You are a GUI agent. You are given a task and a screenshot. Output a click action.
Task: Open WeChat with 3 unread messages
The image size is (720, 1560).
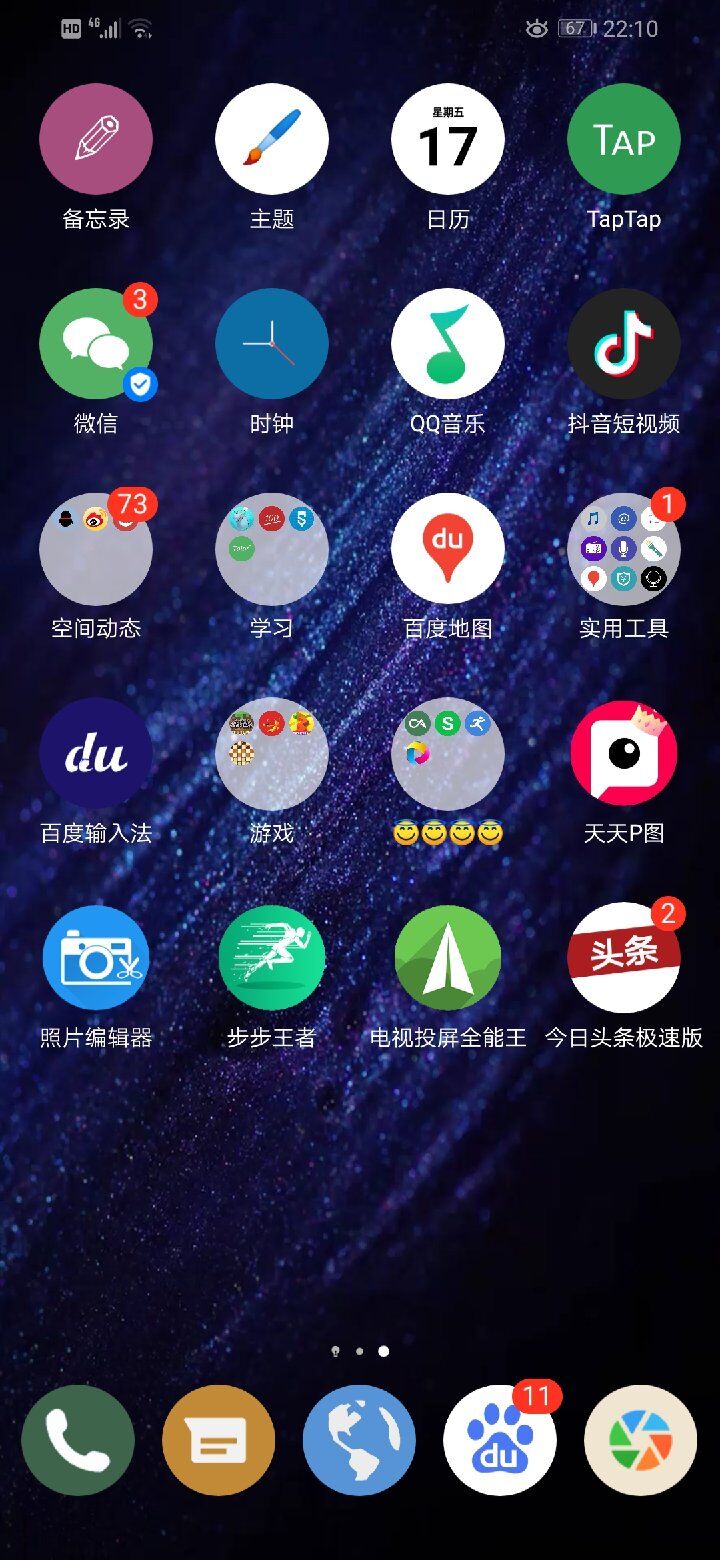pos(96,343)
